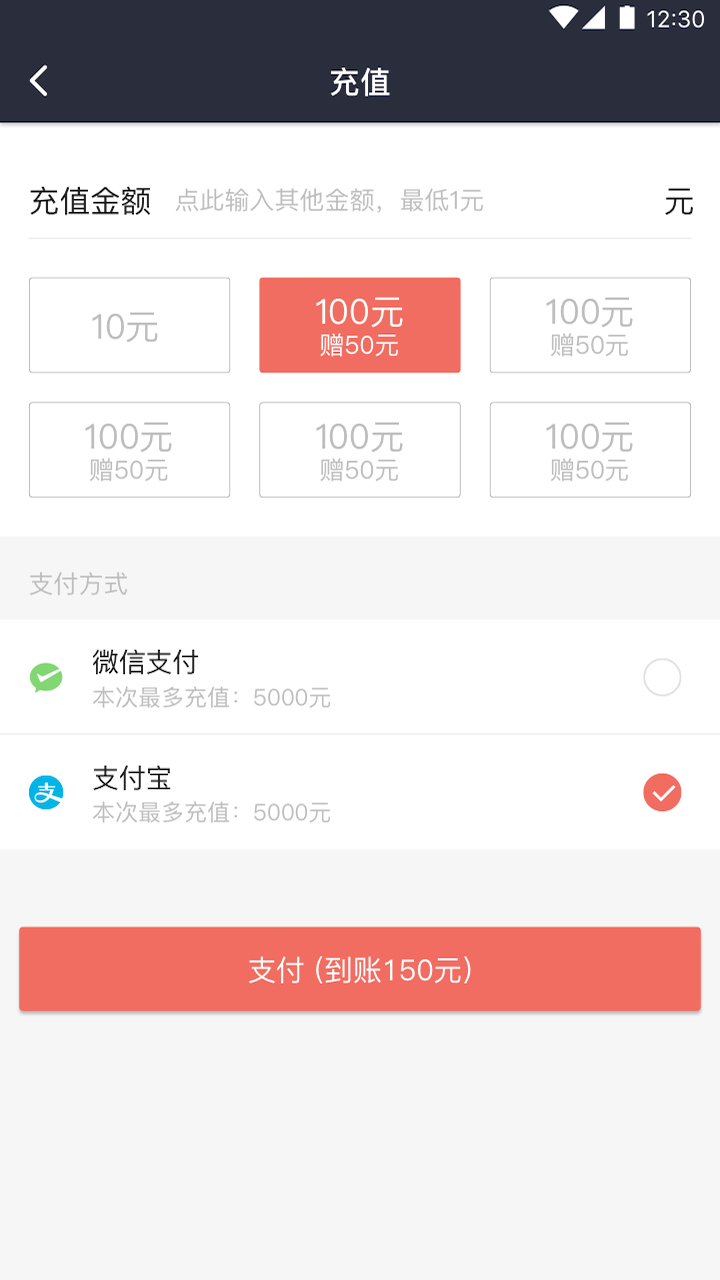Screen dimensions: 720x1280
Task: Go back from the 充值 page
Action: click(x=39, y=81)
